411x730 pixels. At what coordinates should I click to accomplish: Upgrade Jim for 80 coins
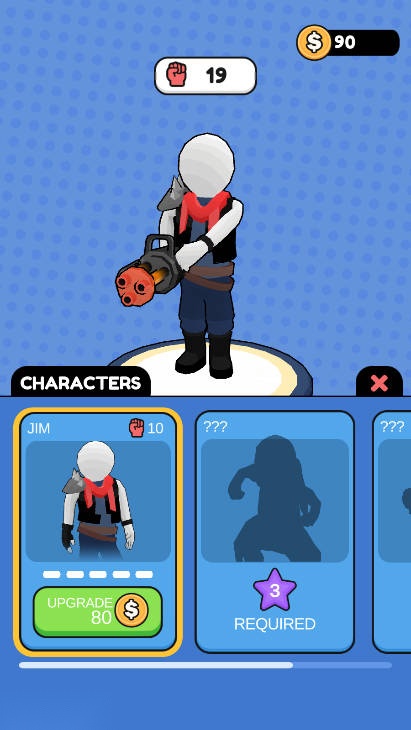tap(98, 611)
